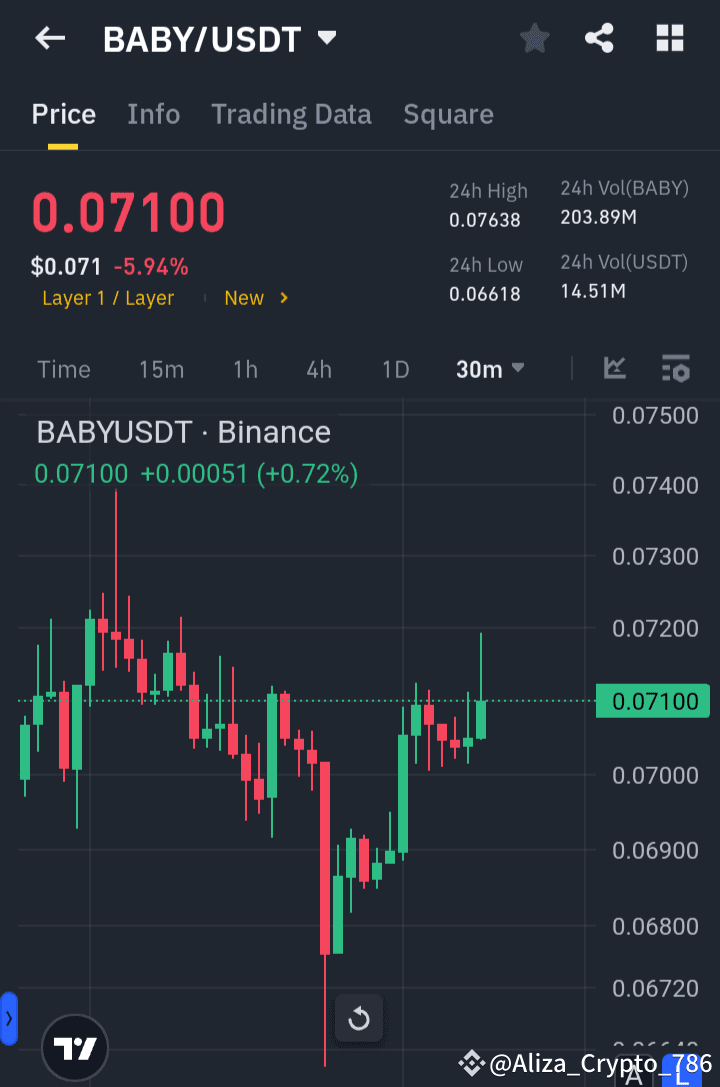Click the refresh icon on the chart

coord(358,1018)
